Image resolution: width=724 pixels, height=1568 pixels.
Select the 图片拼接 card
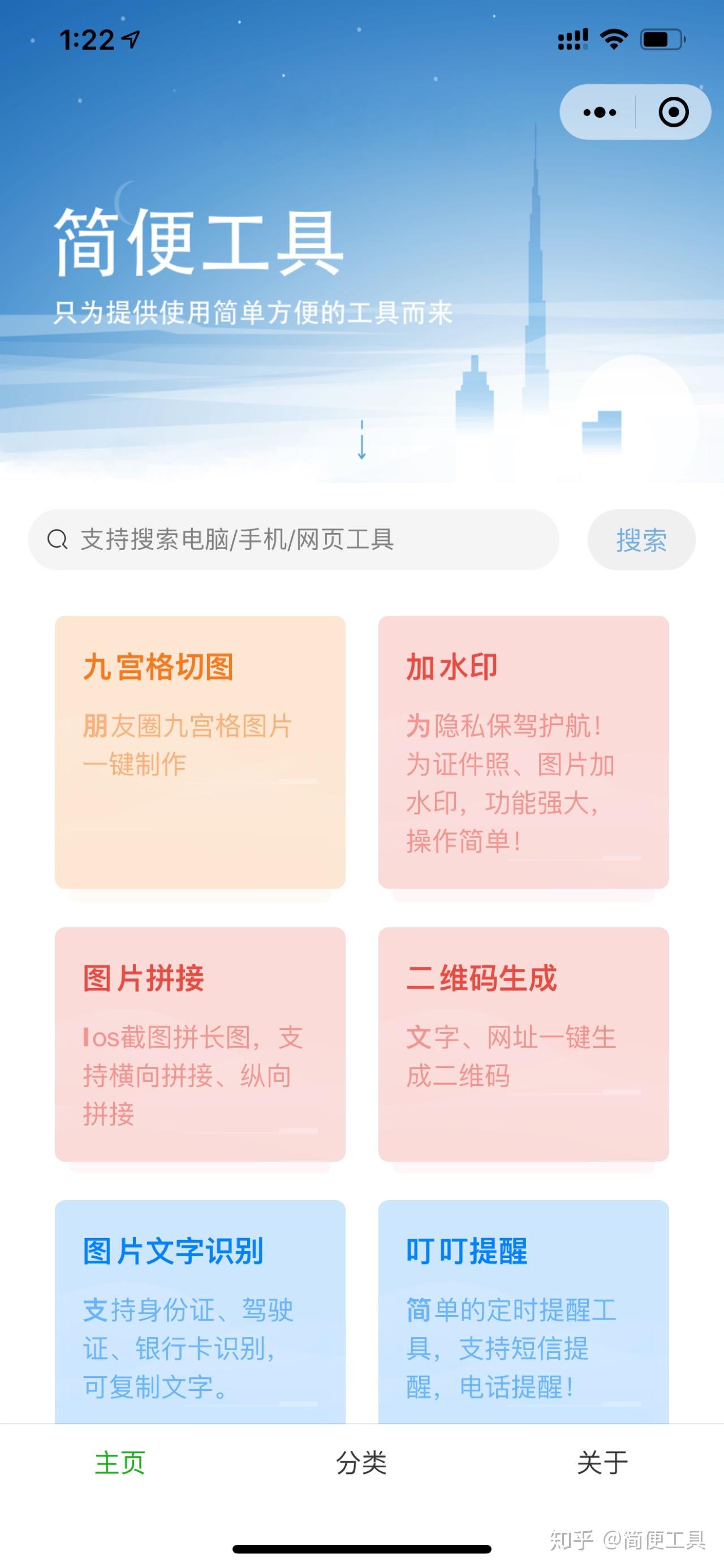pos(200,1044)
